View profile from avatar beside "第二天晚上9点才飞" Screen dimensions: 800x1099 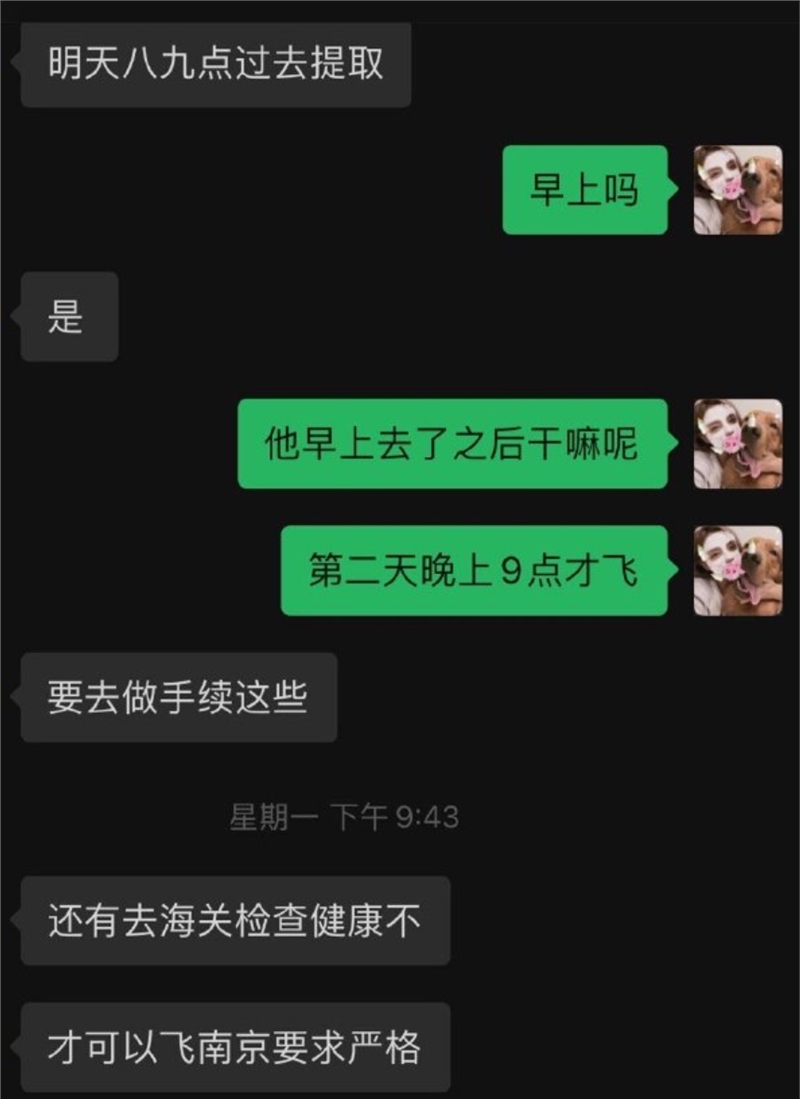738,571
